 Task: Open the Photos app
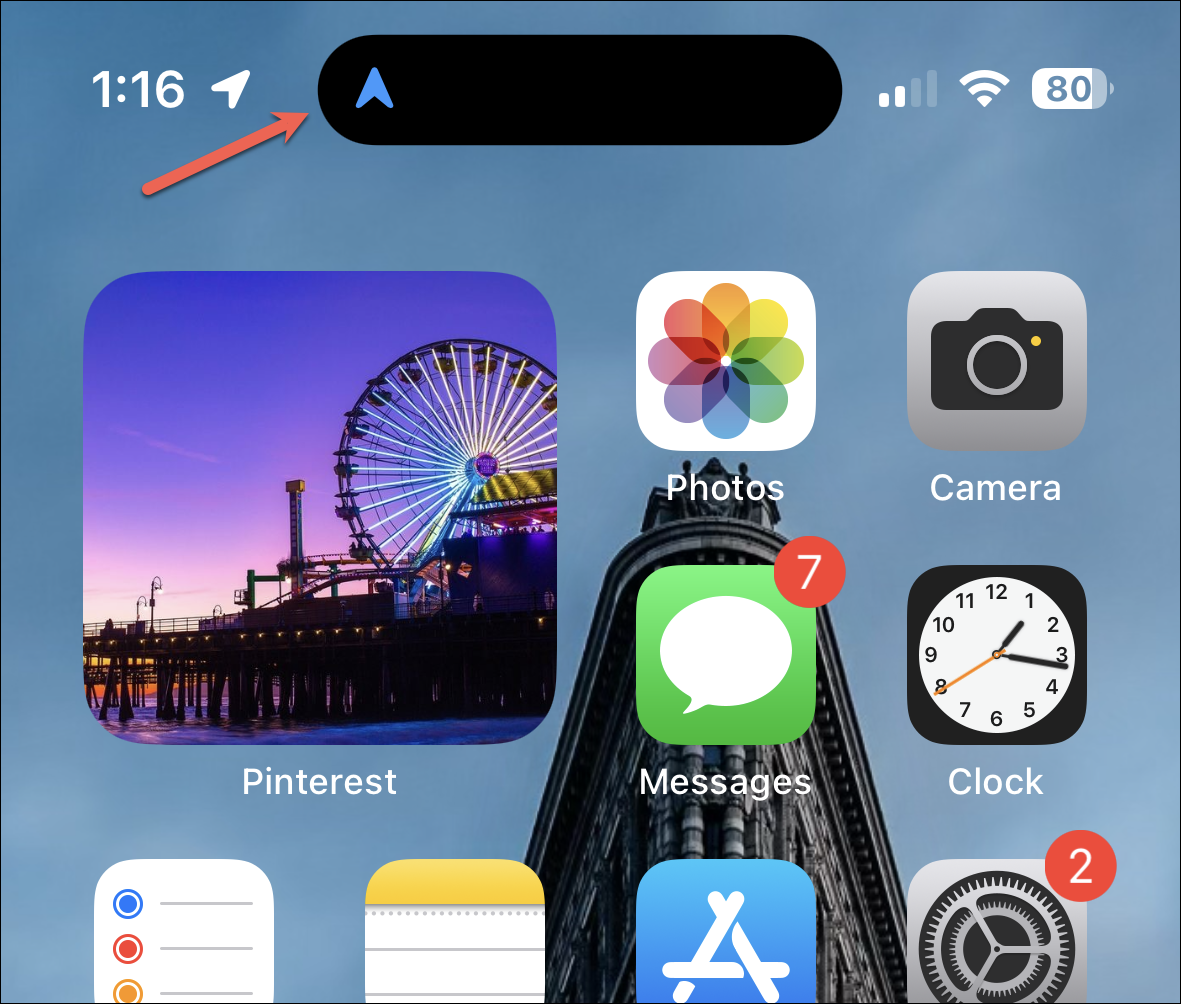click(x=725, y=360)
